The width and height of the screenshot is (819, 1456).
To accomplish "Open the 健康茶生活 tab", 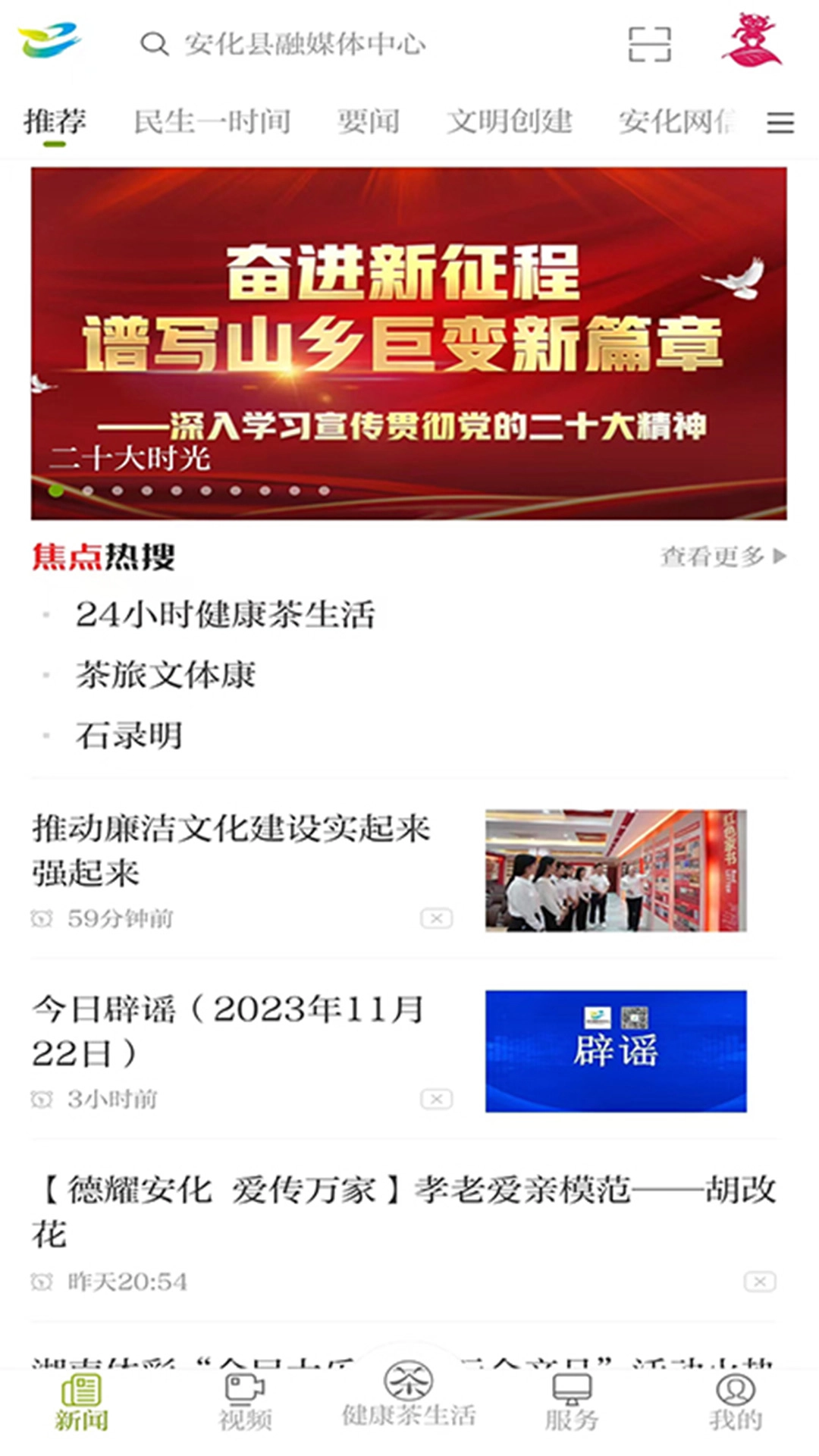I will 409,1395.
